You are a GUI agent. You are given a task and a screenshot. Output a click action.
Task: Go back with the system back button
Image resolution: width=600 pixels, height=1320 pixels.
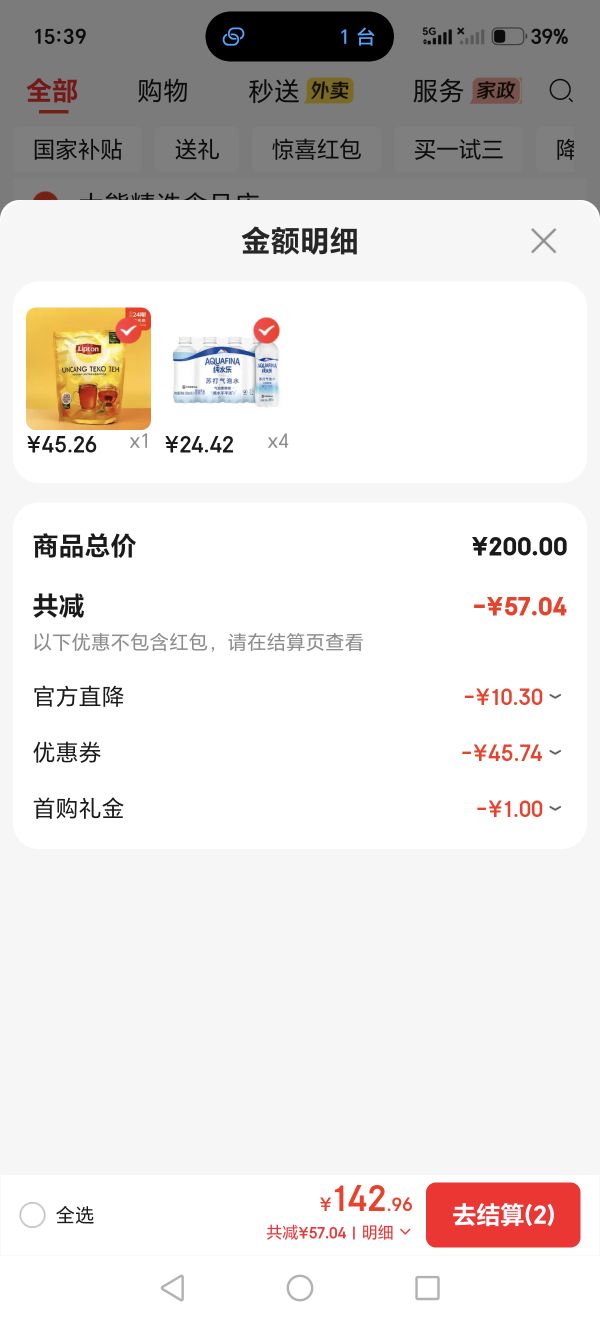pos(172,1288)
